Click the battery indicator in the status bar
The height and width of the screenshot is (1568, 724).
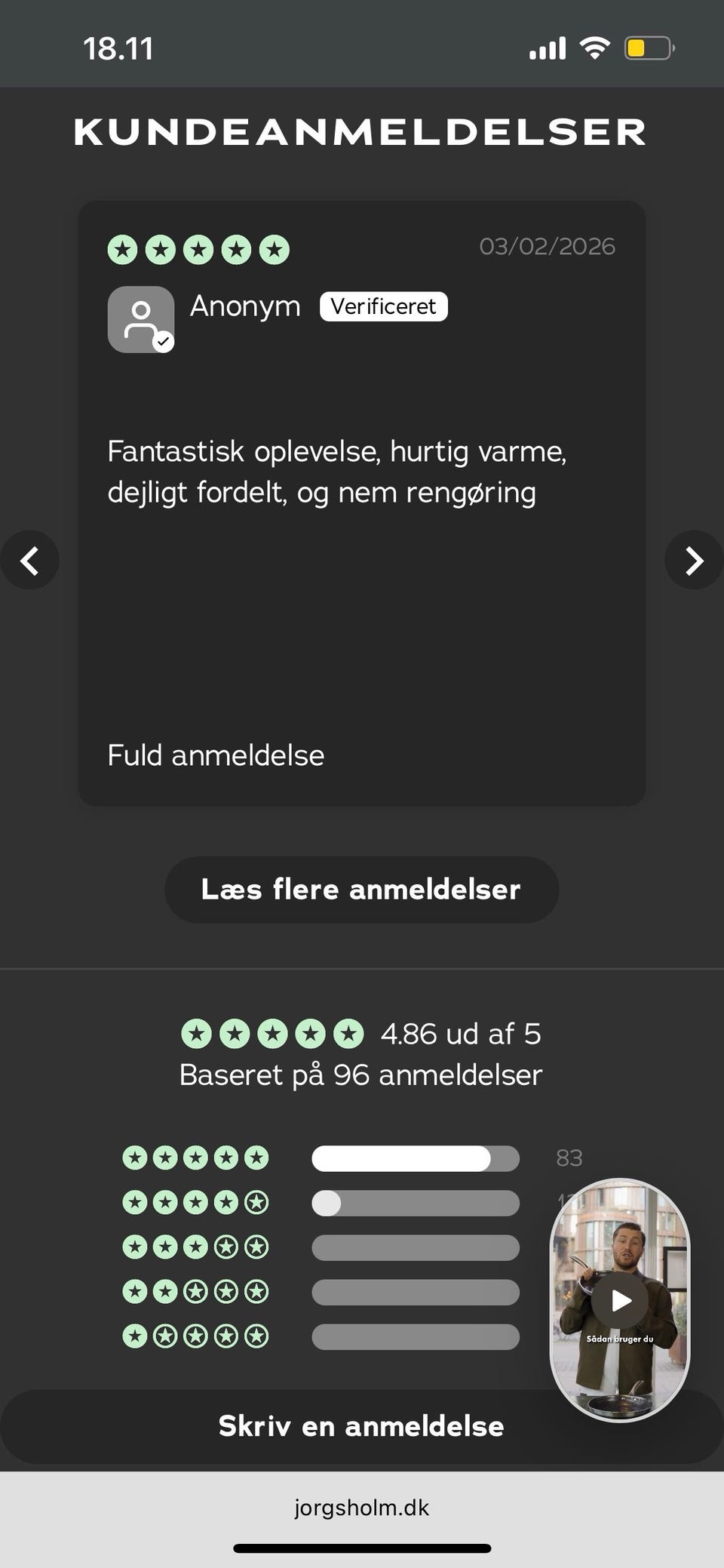(x=649, y=47)
